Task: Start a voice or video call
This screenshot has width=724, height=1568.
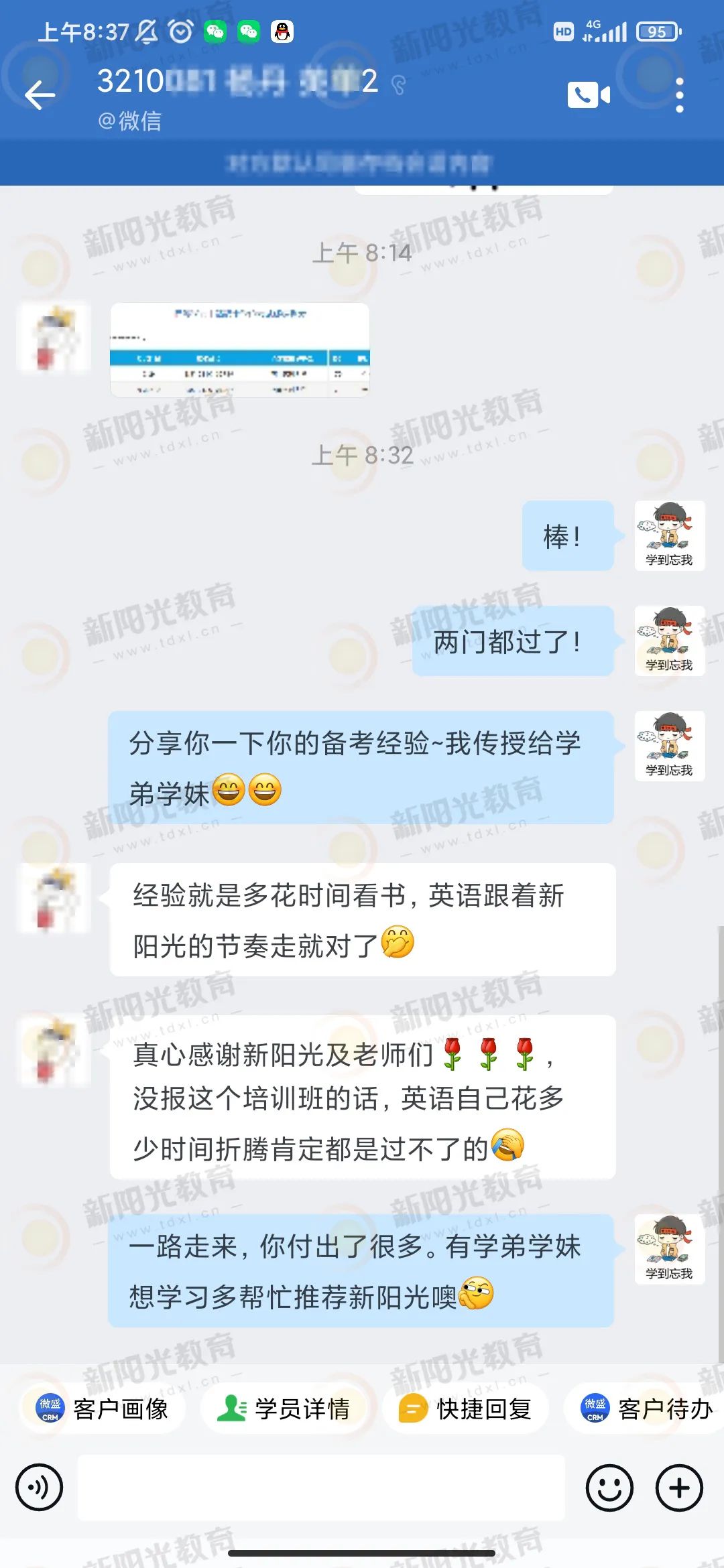Action: tap(589, 95)
